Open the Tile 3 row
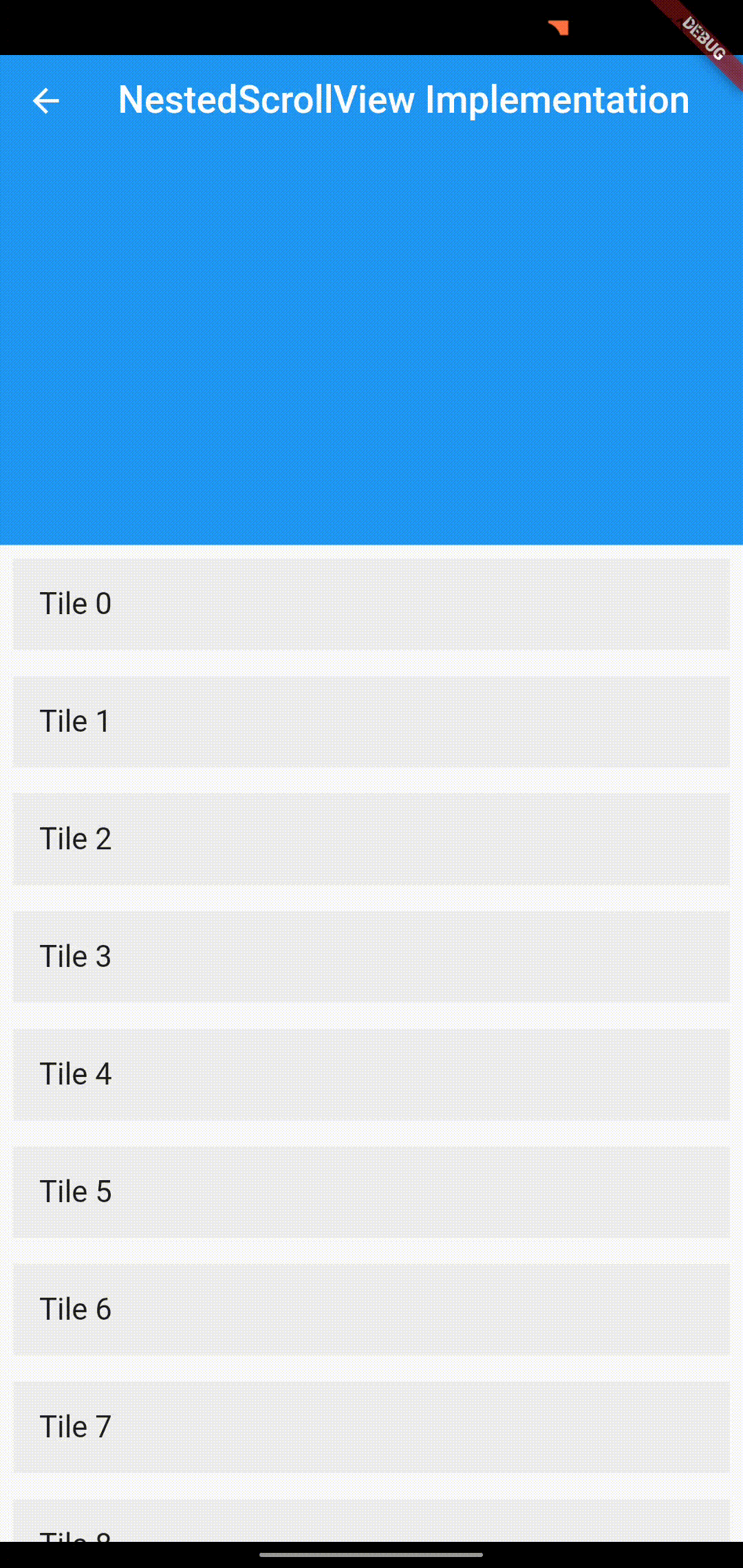Viewport: 743px width, 1568px height. click(x=371, y=957)
